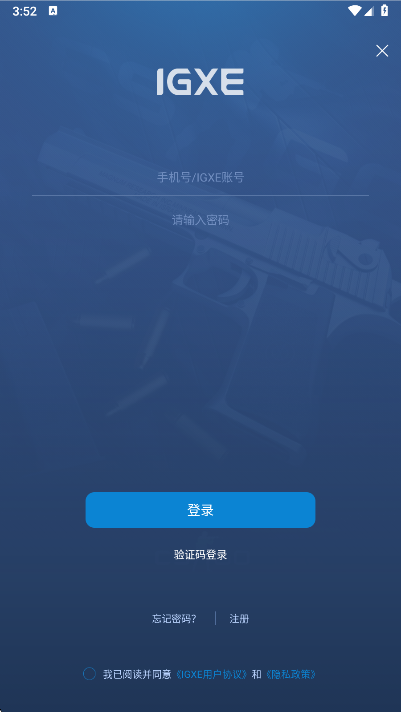Tap the 请输入密码 password field

pyautogui.click(x=200, y=220)
